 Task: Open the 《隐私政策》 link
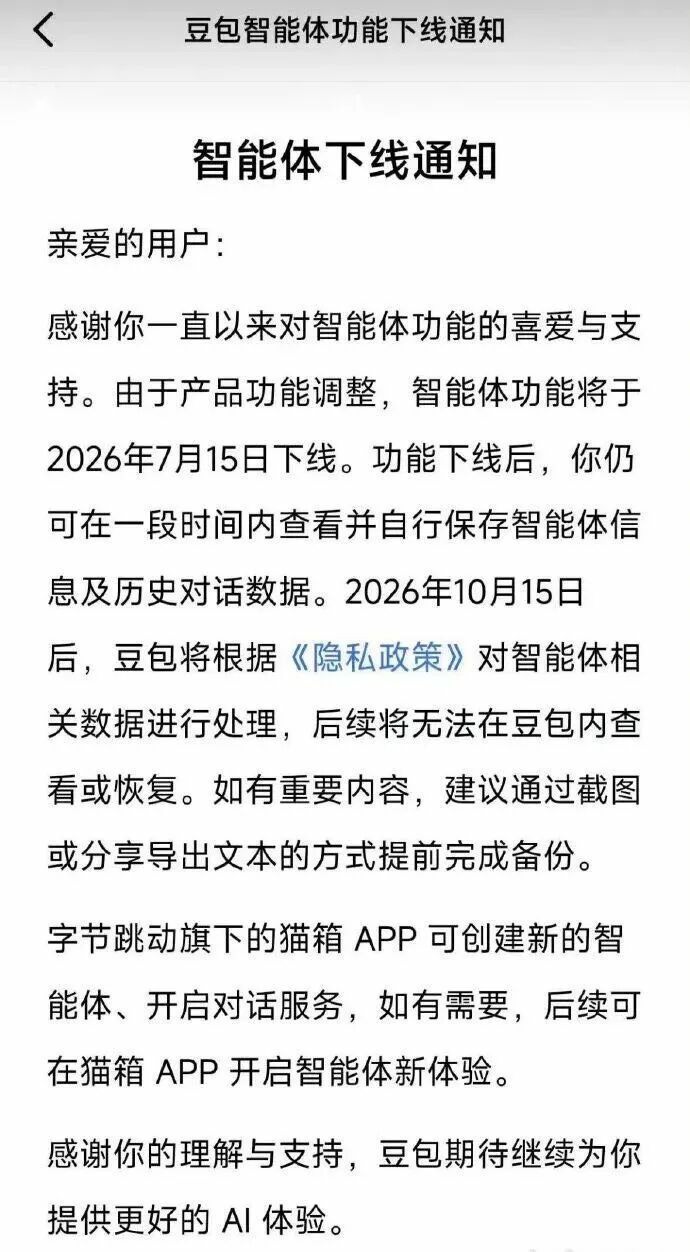pos(378,660)
